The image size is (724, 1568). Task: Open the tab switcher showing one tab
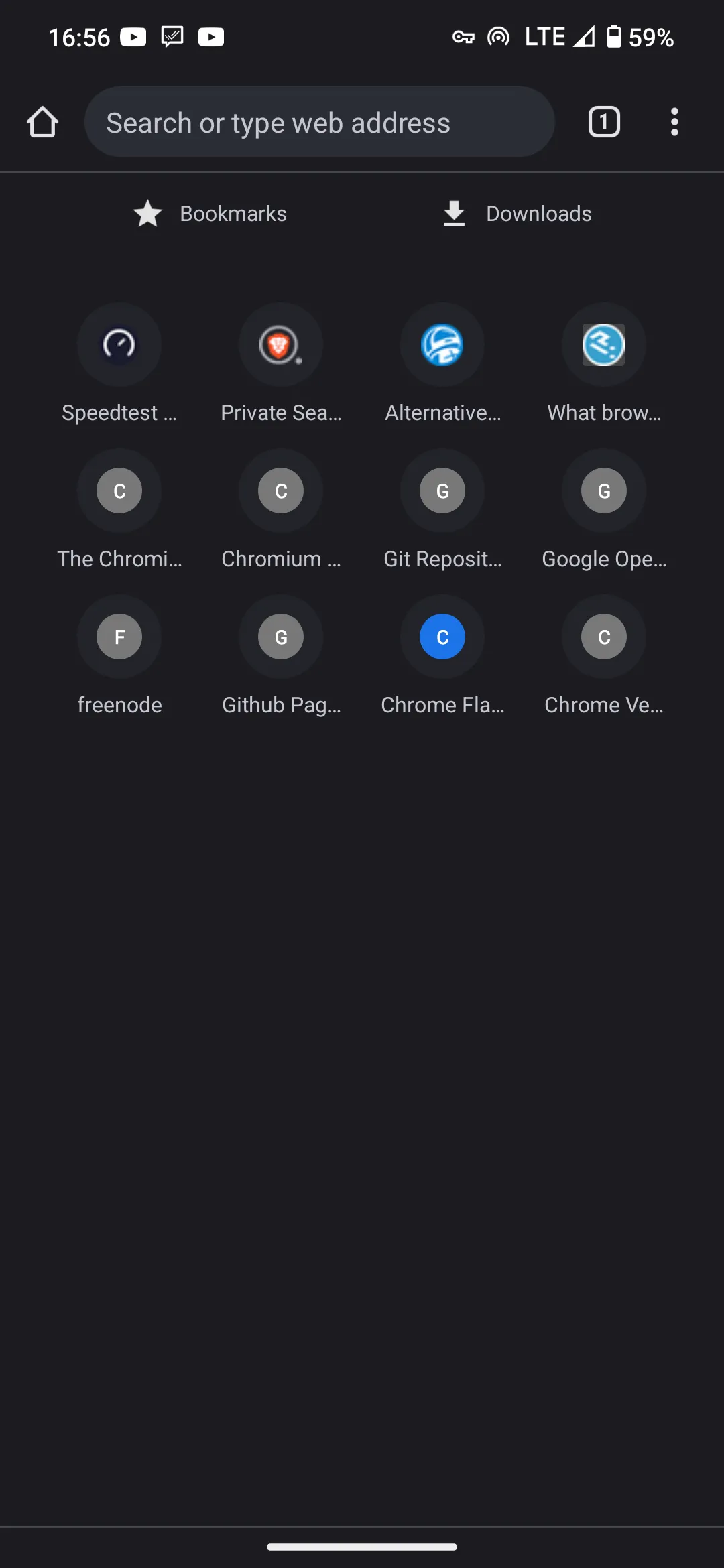(603, 122)
